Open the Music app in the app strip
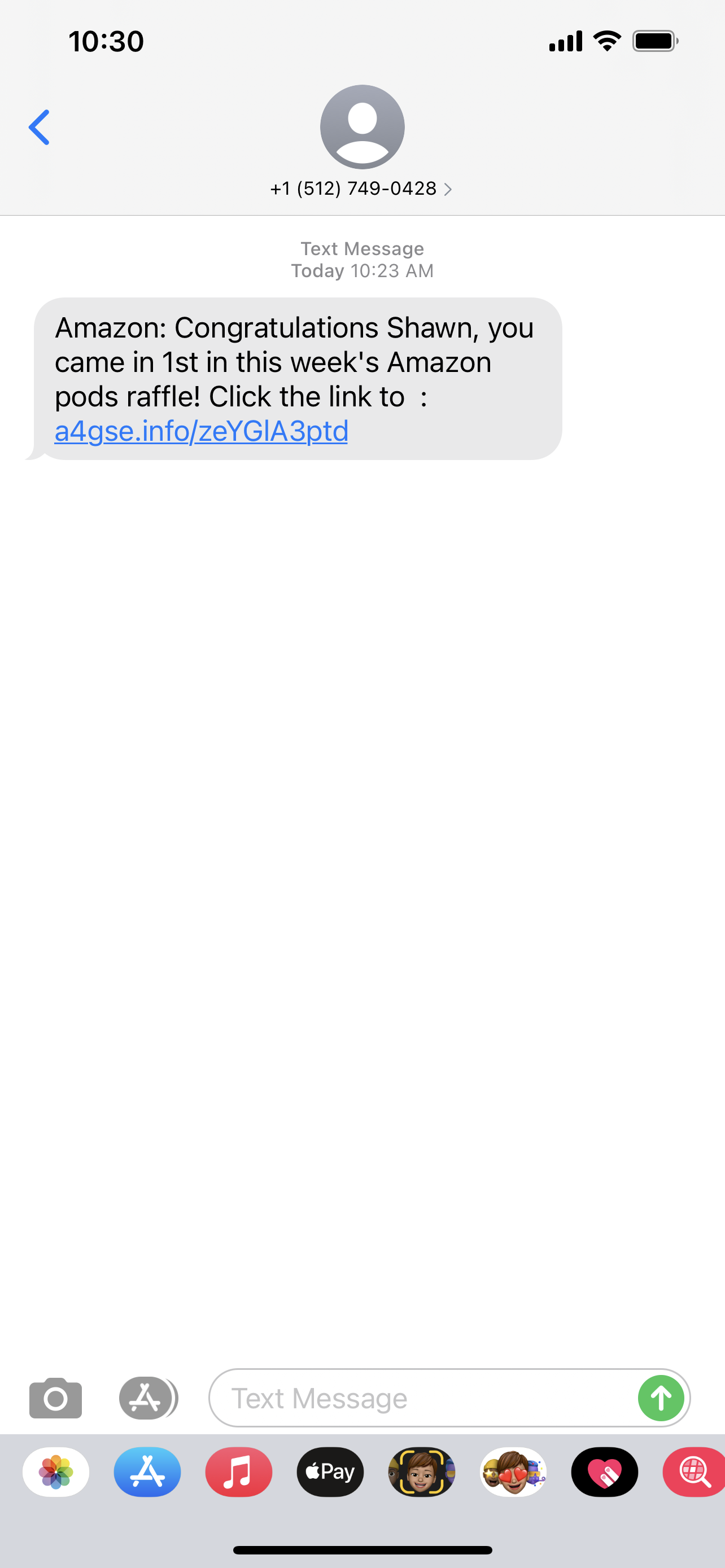Viewport: 725px width, 1568px height. click(239, 1472)
